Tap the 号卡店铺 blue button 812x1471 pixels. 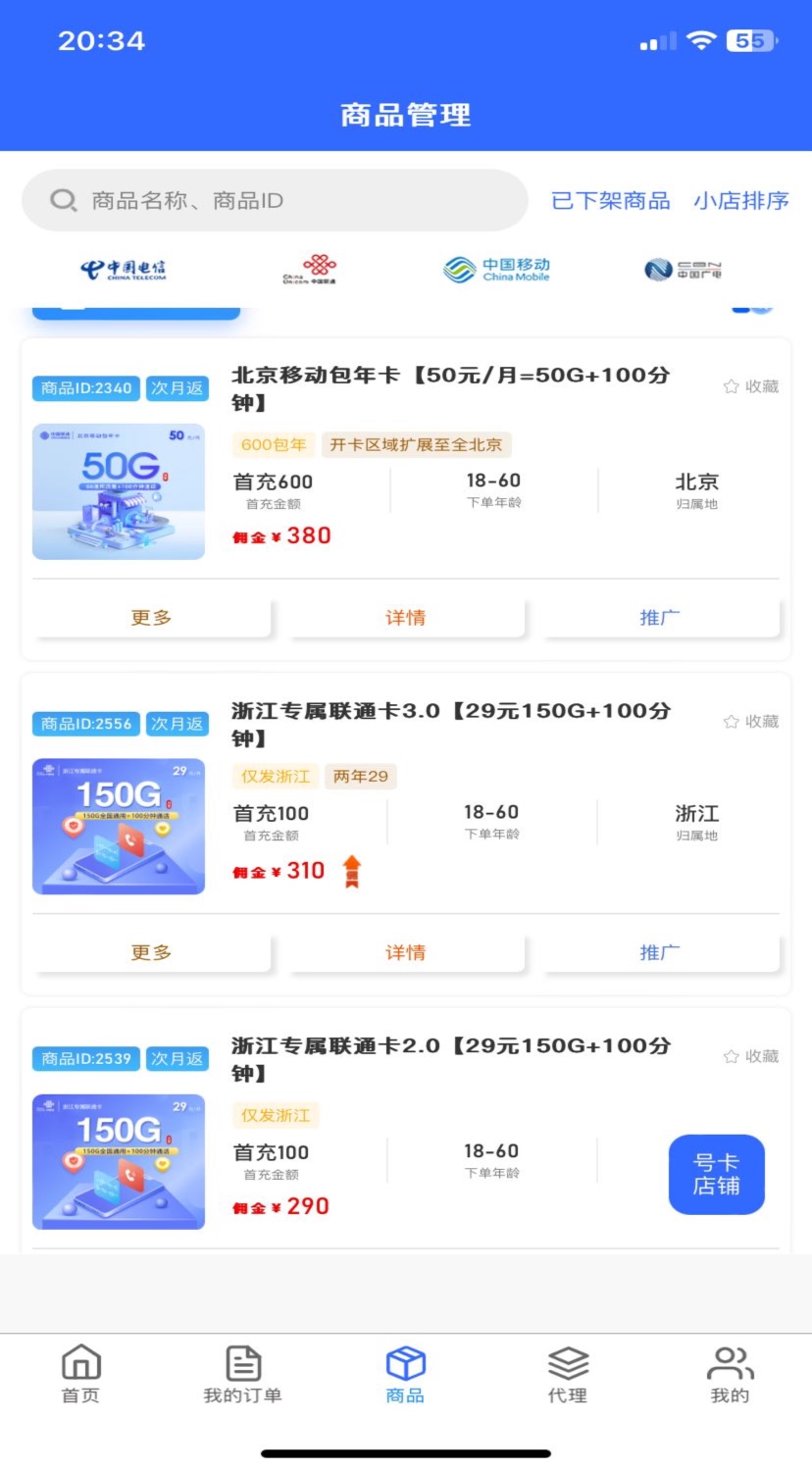[716, 1174]
